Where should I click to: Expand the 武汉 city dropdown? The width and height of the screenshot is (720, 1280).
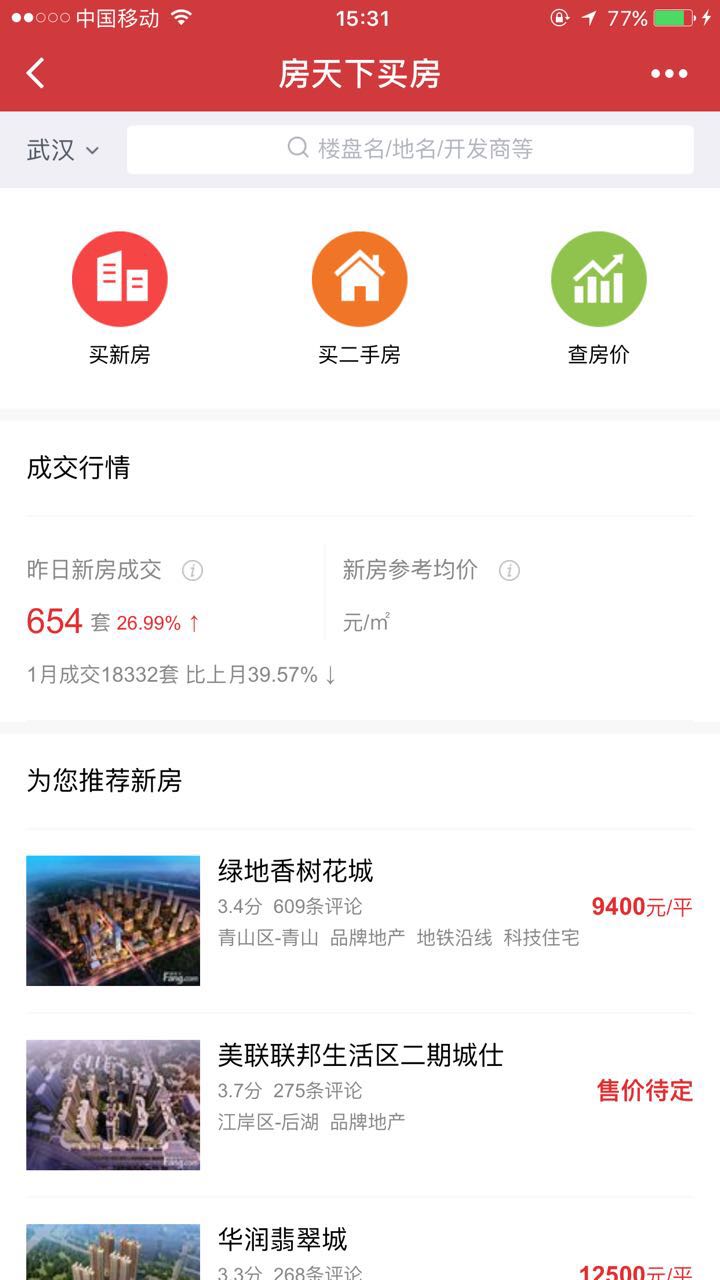tap(63, 150)
